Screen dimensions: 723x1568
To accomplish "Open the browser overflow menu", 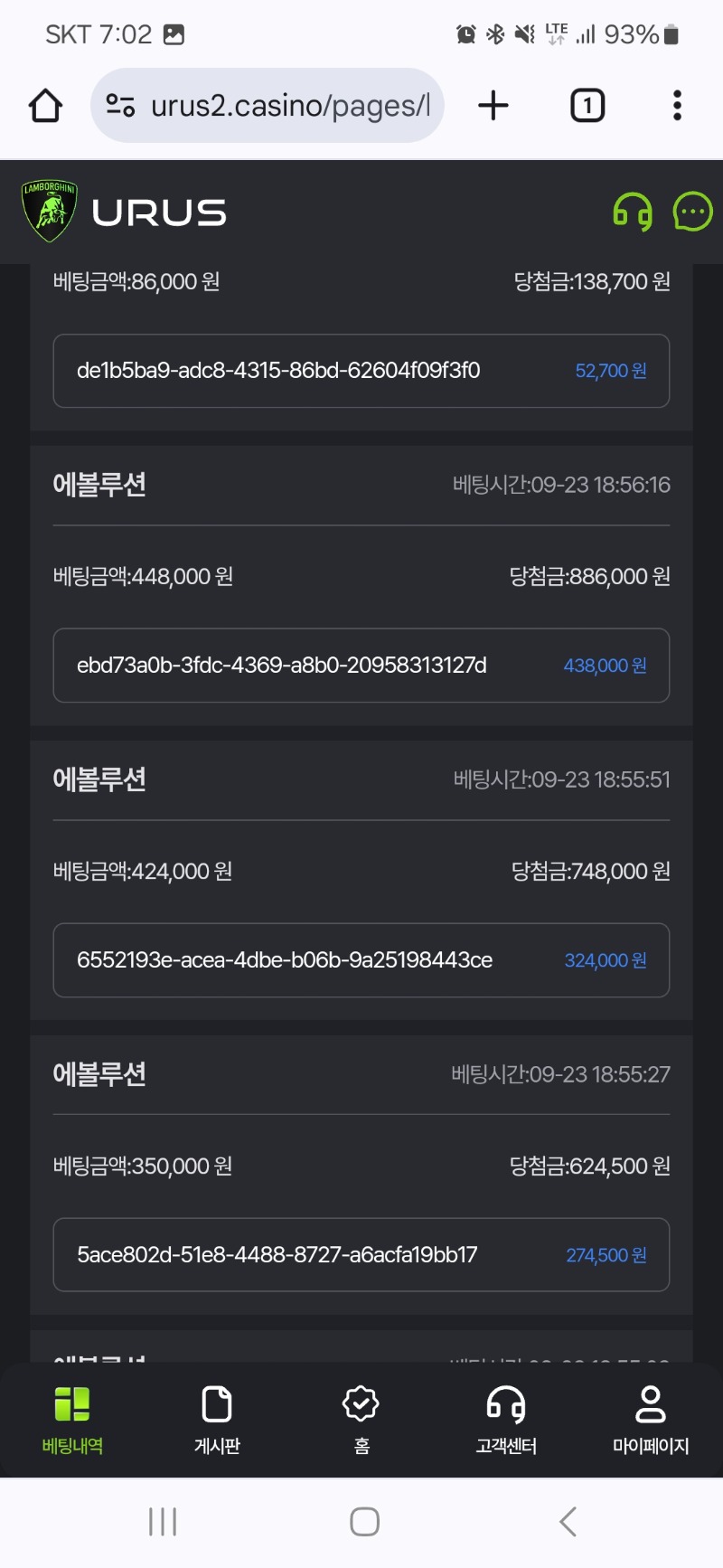I will tap(677, 106).
